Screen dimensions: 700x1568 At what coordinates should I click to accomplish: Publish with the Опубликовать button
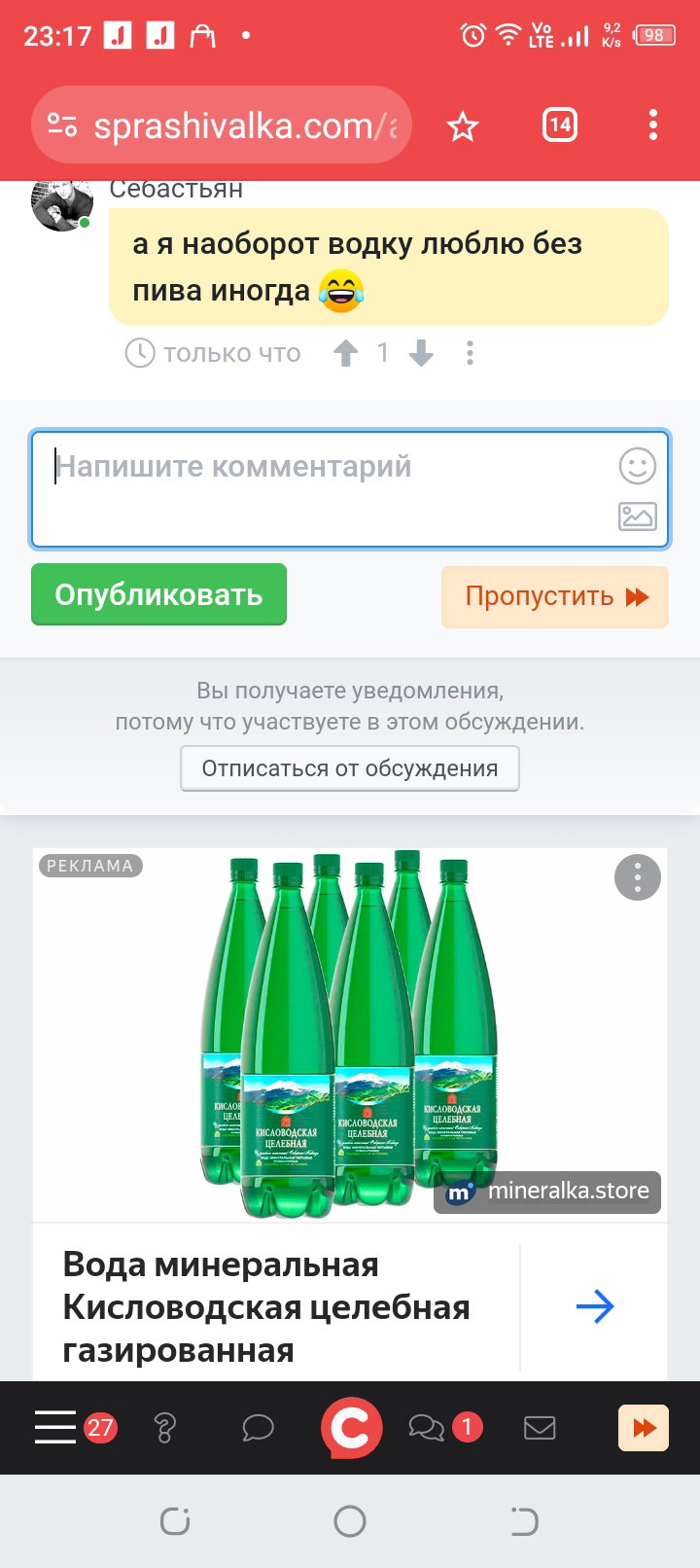tap(158, 594)
